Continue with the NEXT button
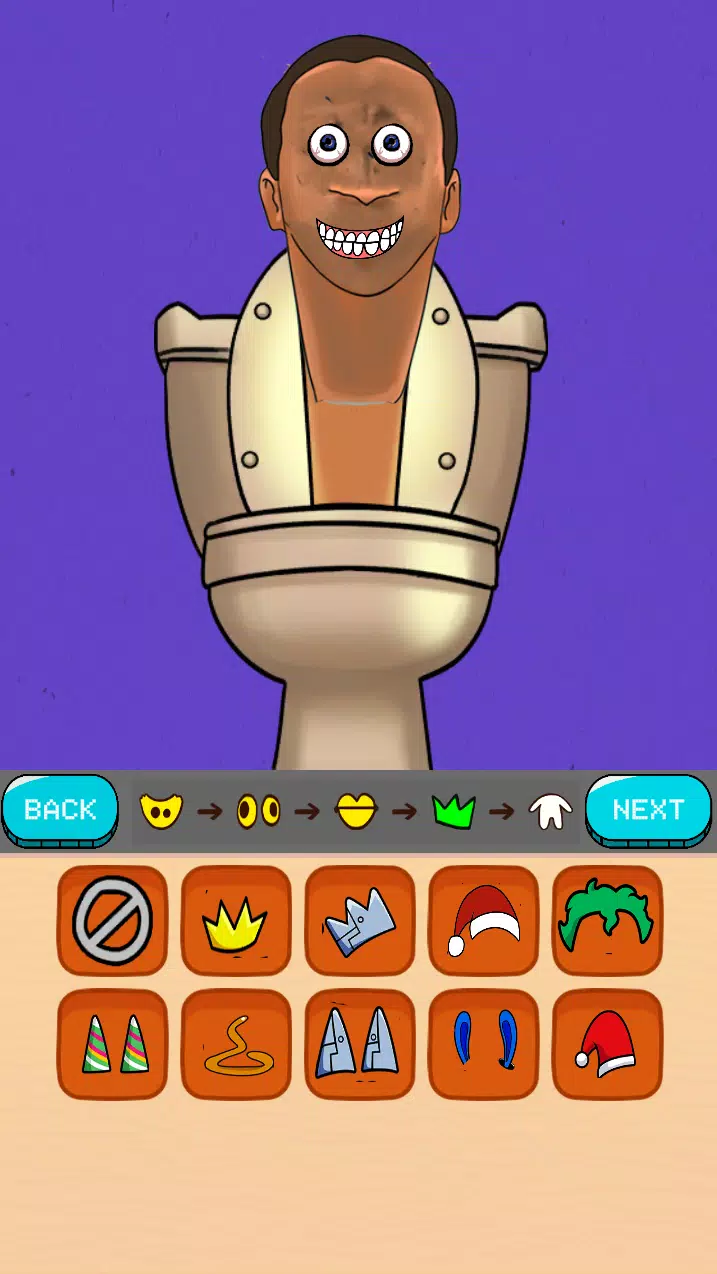Viewport: 717px width, 1274px height. pos(648,809)
